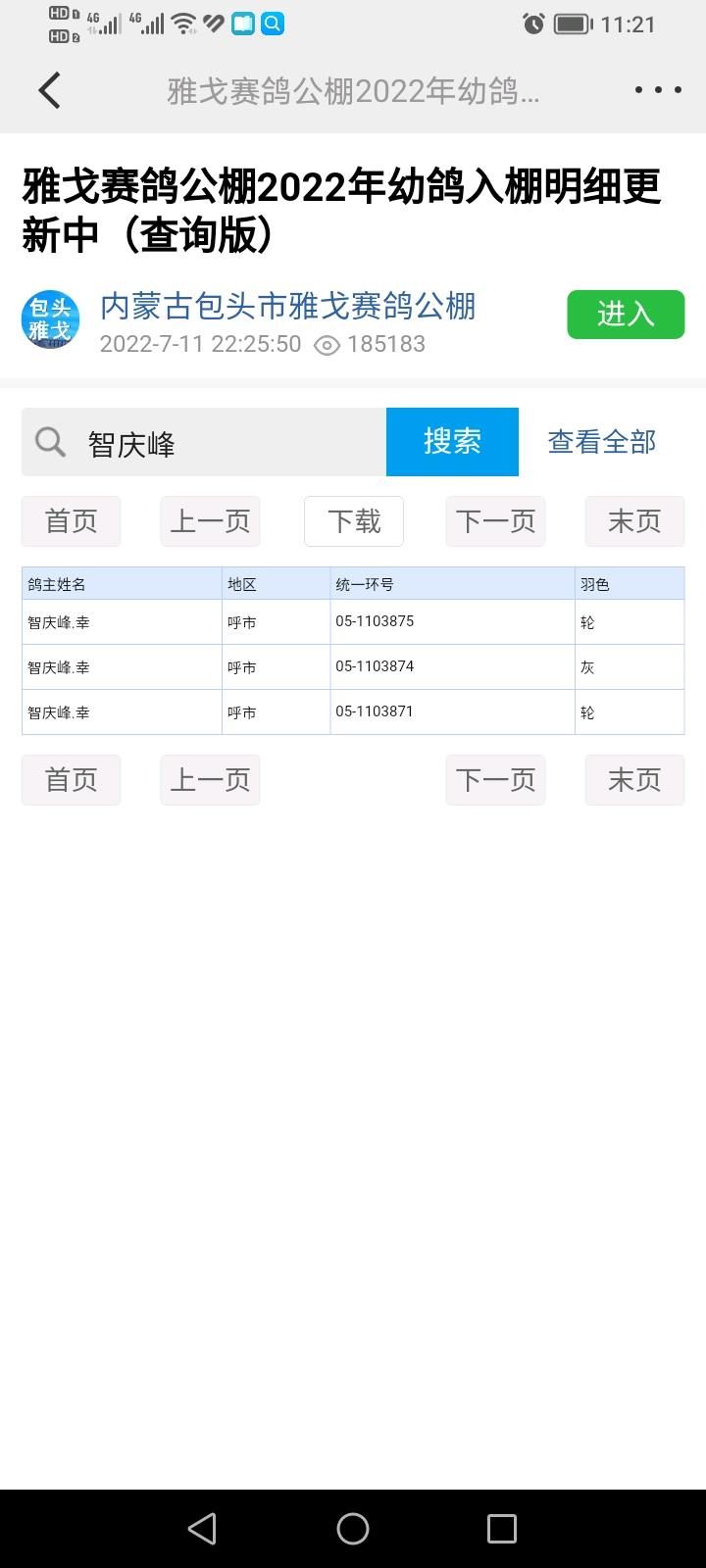Tap 首页 below the table
Viewport: 706px width, 1568px height.
coord(71,780)
